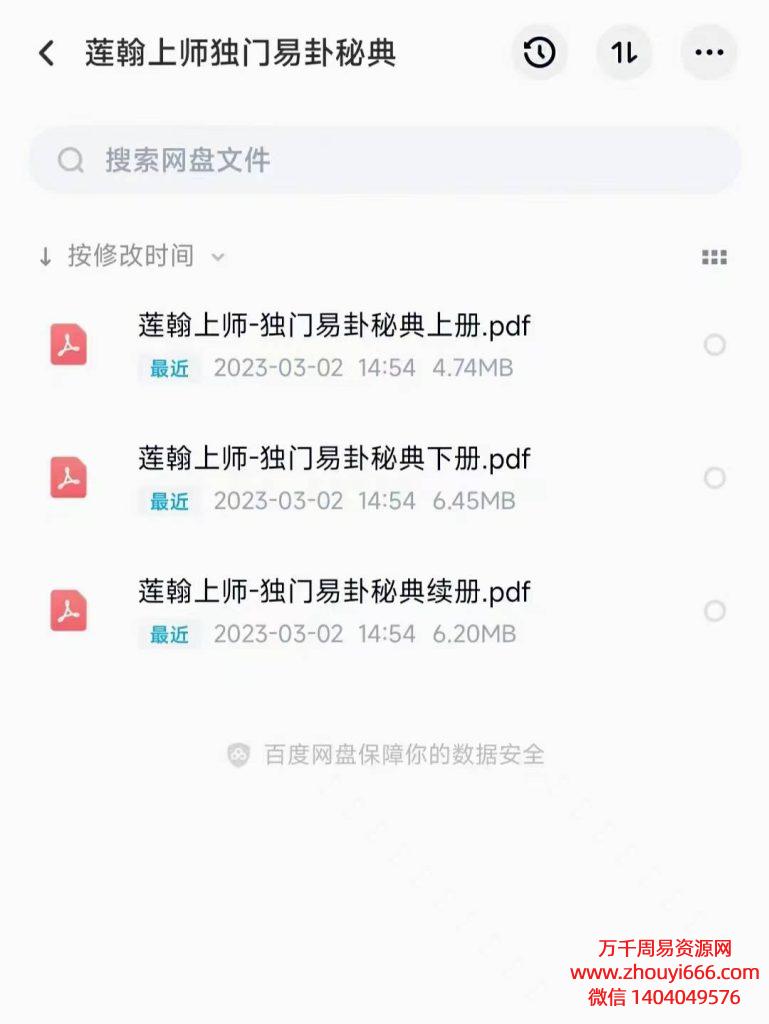Open 莲翰上师-独门易卦秘典下册.pdf
This screenshot has height=1024, width=769.
click(x=334, y=460)
